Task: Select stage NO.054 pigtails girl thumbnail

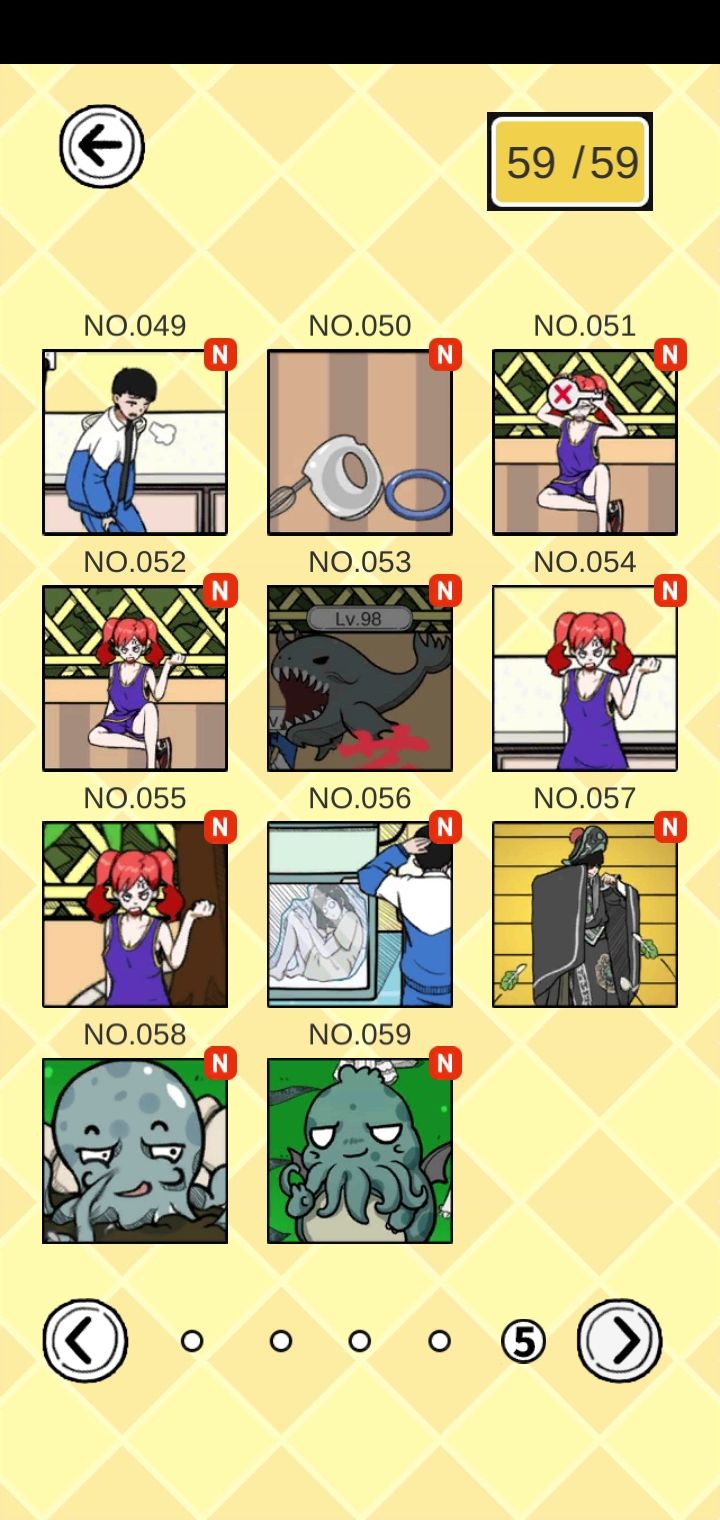Action: (x=585, y=677)
